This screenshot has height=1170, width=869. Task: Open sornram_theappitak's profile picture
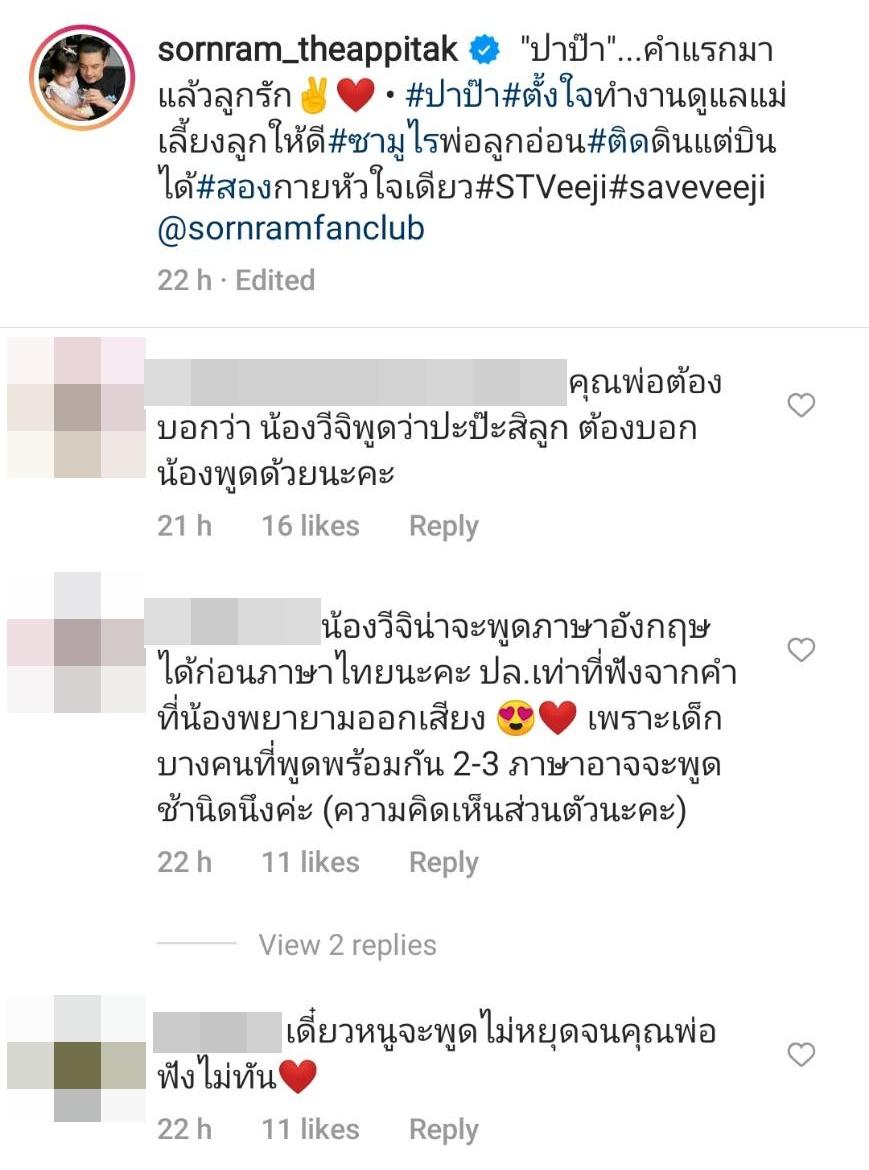point(81,82)
